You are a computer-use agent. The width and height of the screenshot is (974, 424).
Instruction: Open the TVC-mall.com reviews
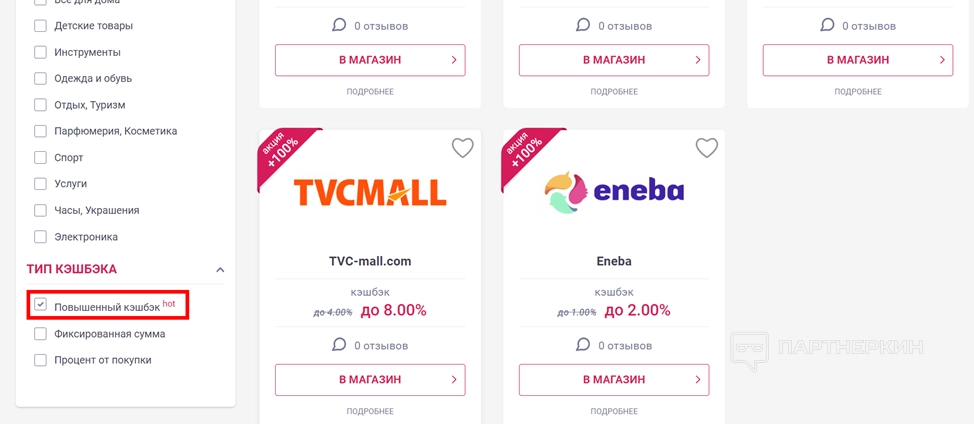(370, 345)
